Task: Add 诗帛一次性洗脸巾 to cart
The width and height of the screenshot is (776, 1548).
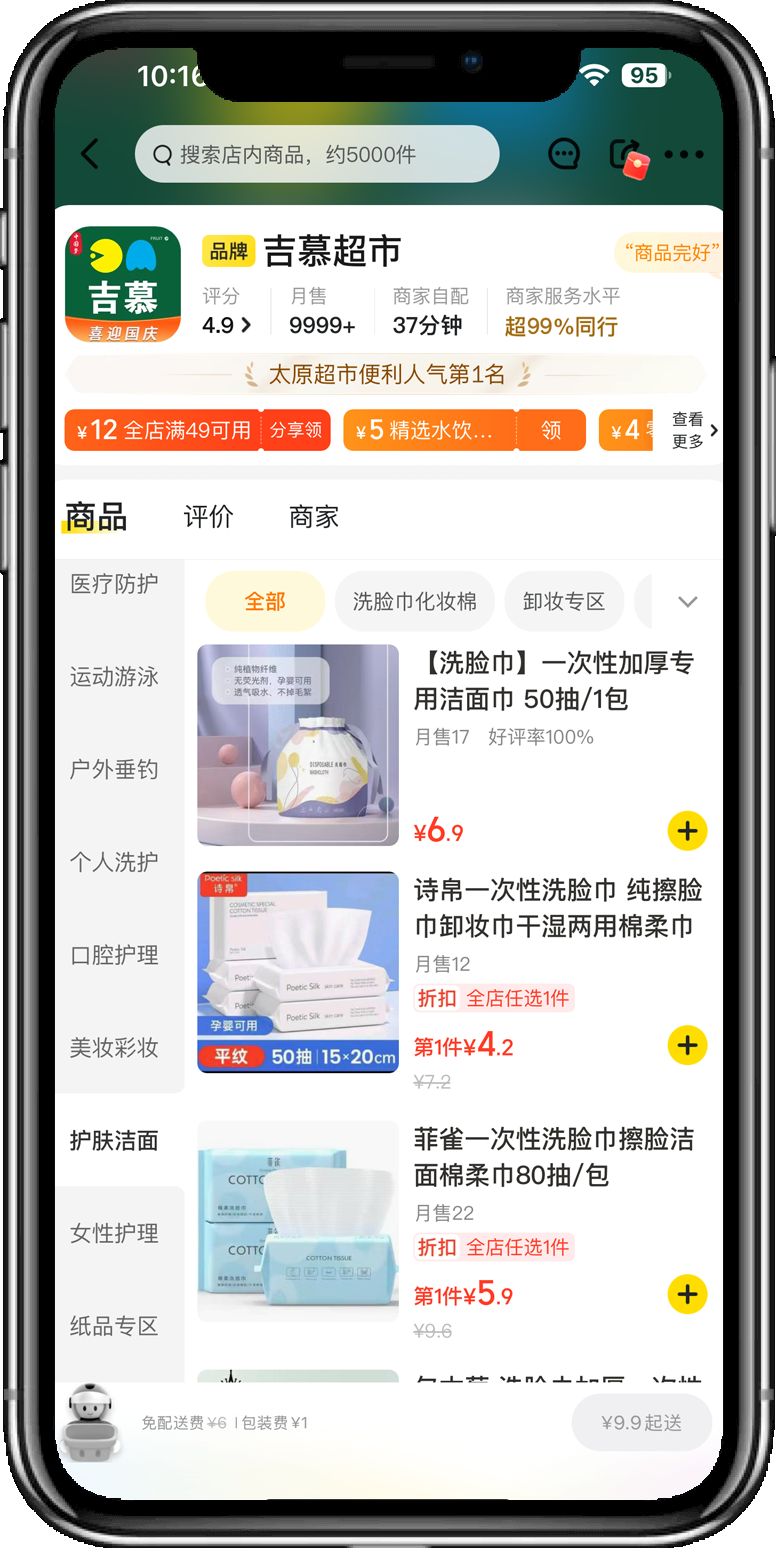Action: pyautogui.click(x=687, y=1045)
